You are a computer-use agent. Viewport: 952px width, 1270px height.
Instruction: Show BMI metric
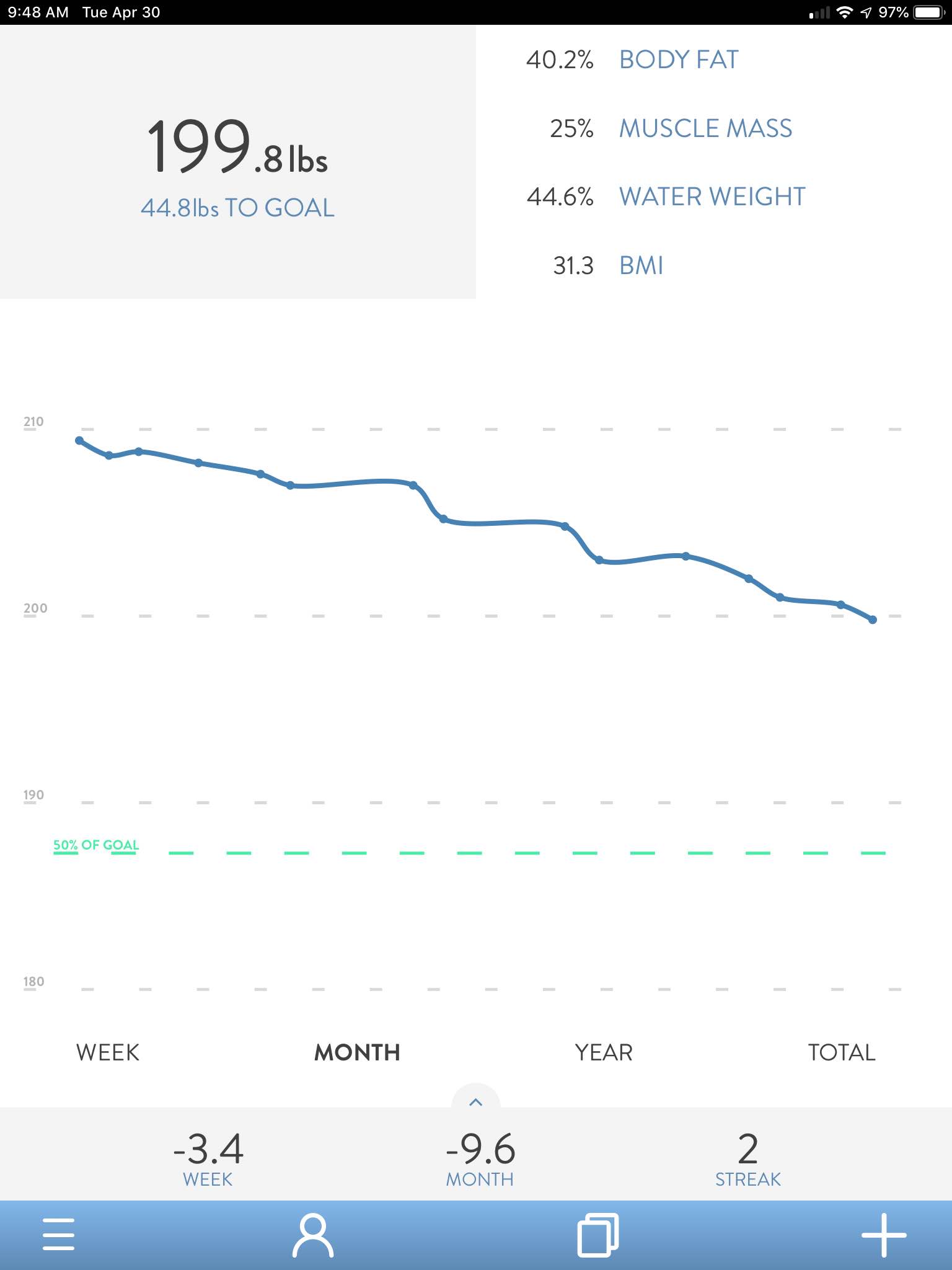coord(641,265)
